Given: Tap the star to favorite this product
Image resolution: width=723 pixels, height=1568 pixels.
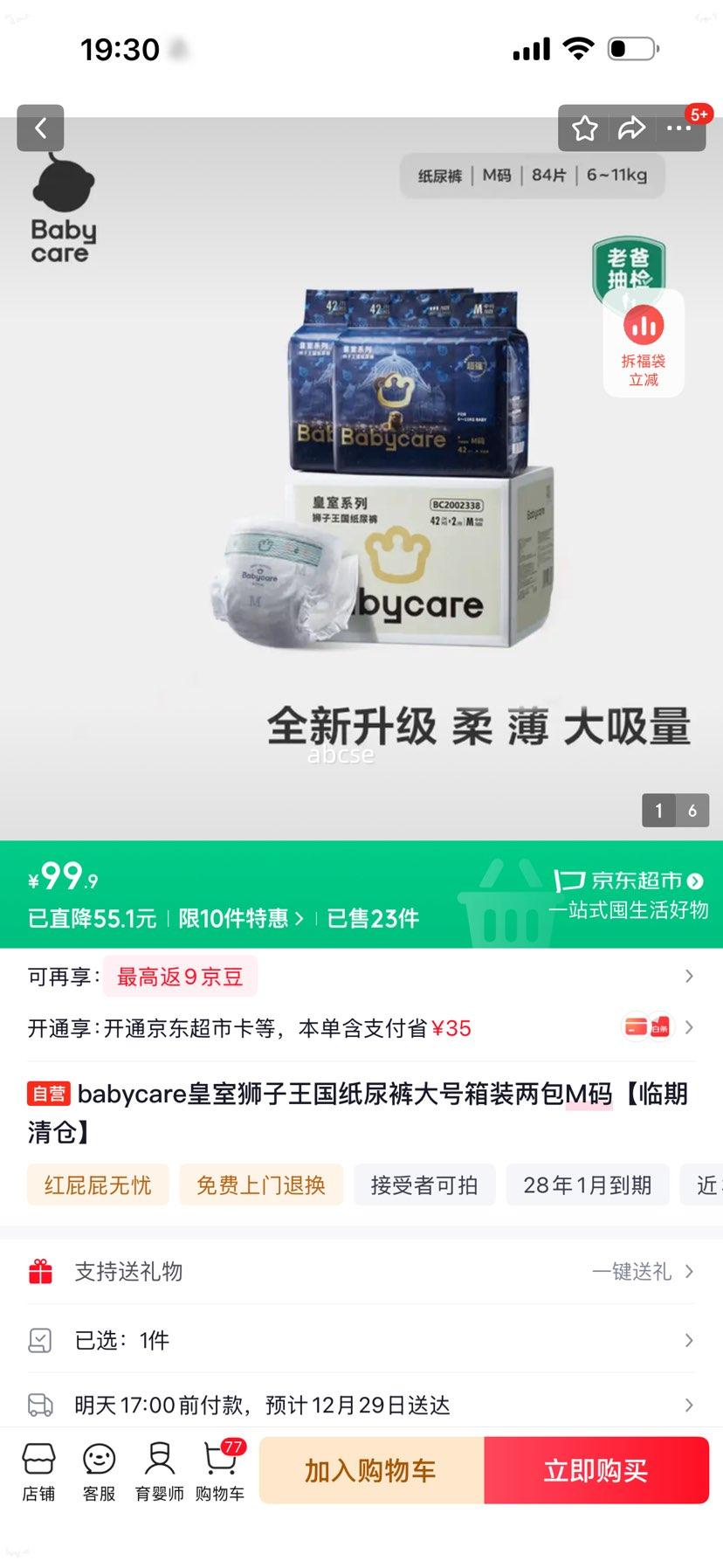Looking at the screenshot, I should pos(585,128).
